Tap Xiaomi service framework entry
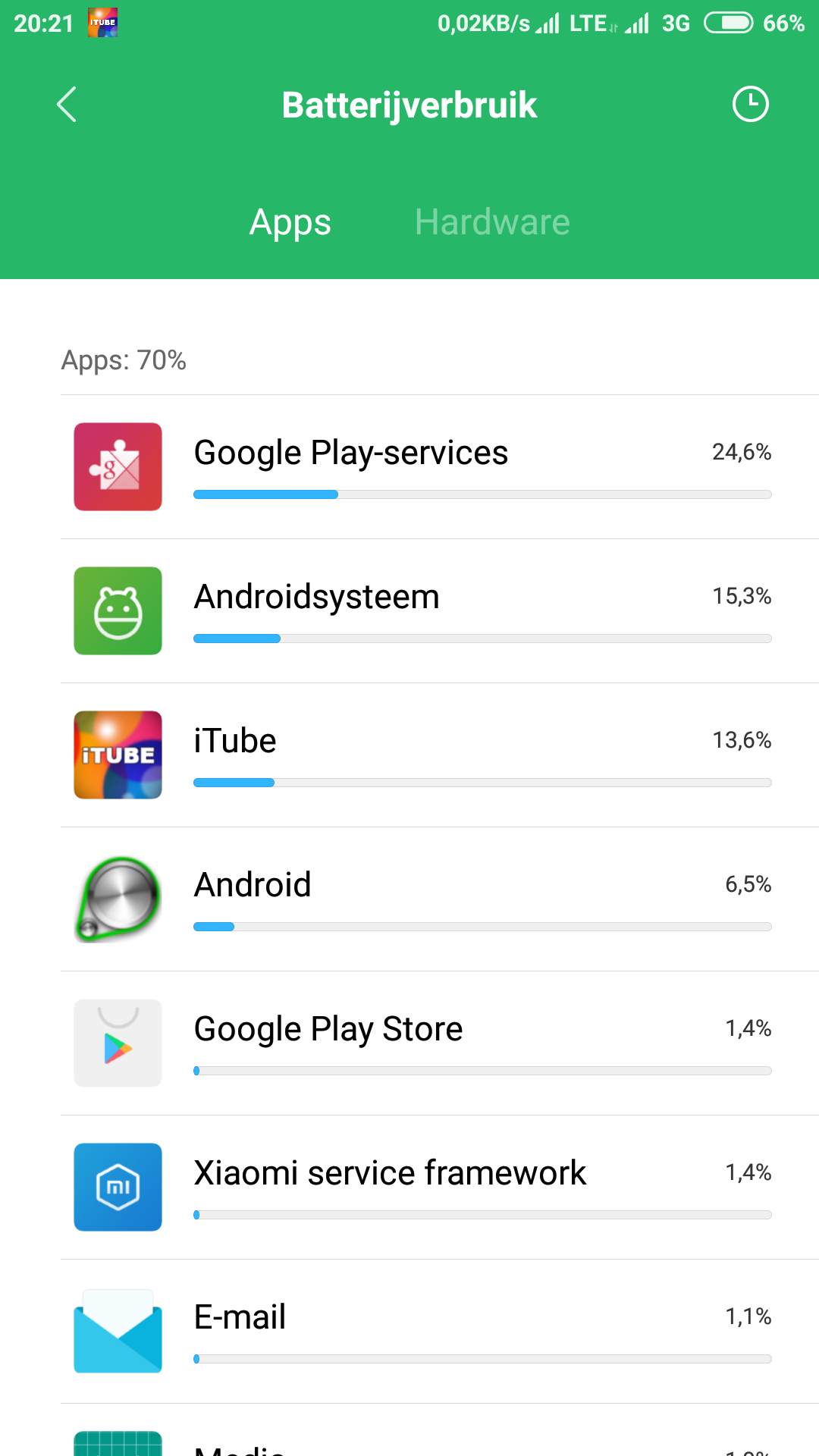Screen dimensions: 819x1456 coord(440,1188)
